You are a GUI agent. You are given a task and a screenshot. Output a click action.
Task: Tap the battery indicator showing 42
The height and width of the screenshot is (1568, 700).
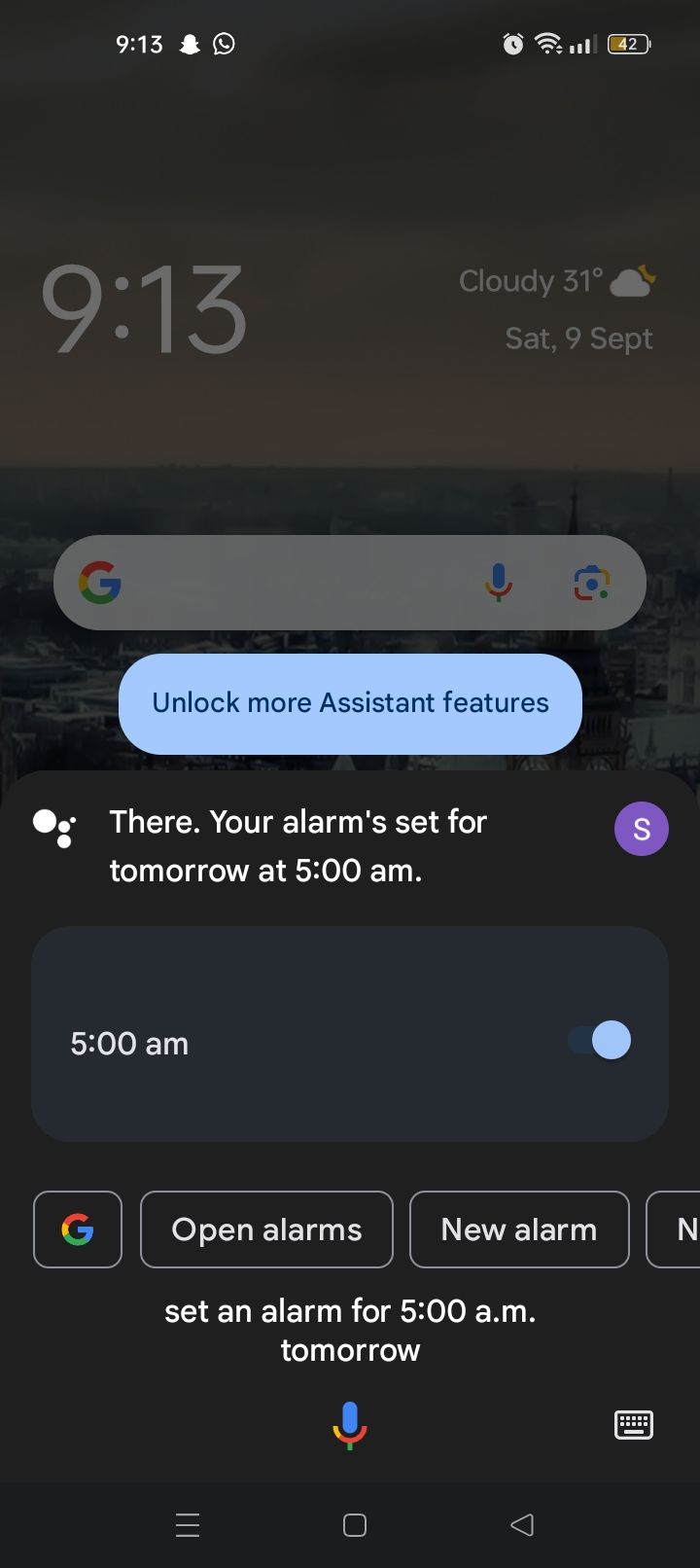[627, 43]
